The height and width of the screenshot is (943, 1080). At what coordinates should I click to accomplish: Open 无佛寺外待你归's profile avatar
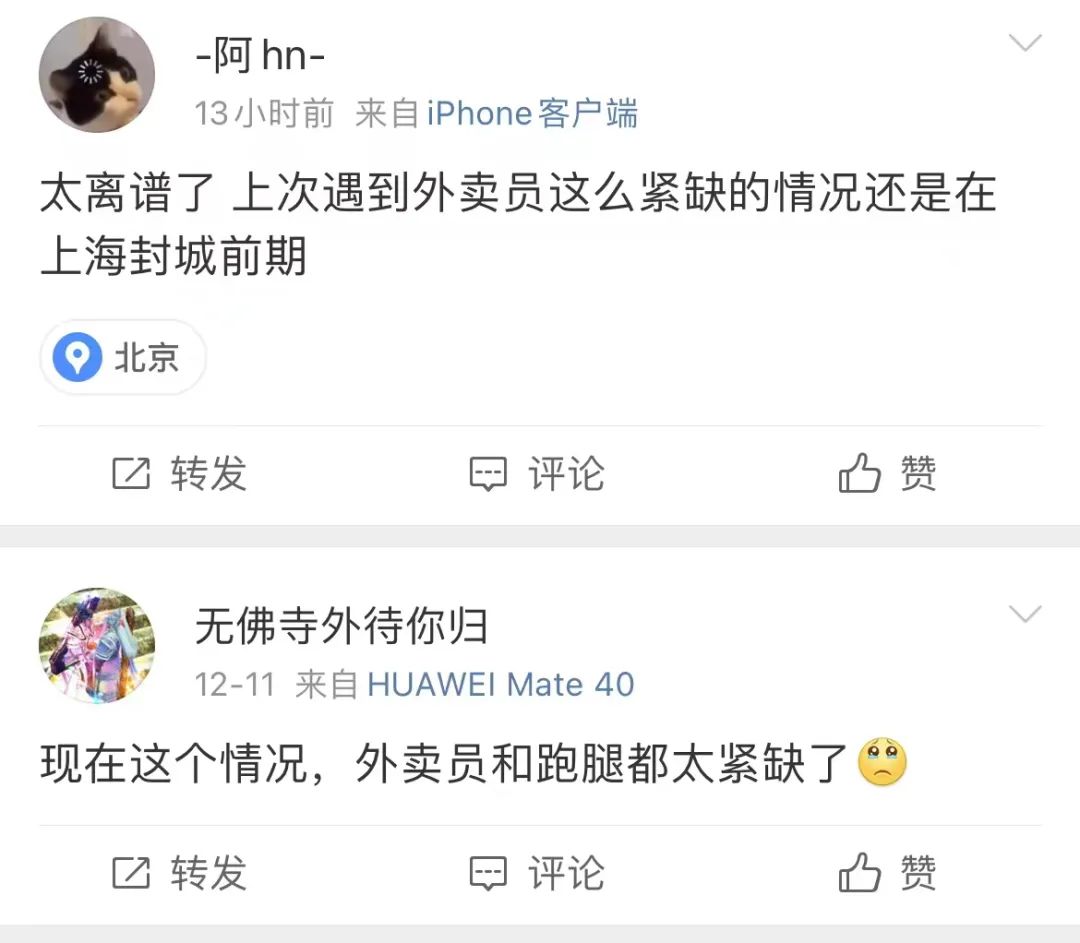coord(96,646)
